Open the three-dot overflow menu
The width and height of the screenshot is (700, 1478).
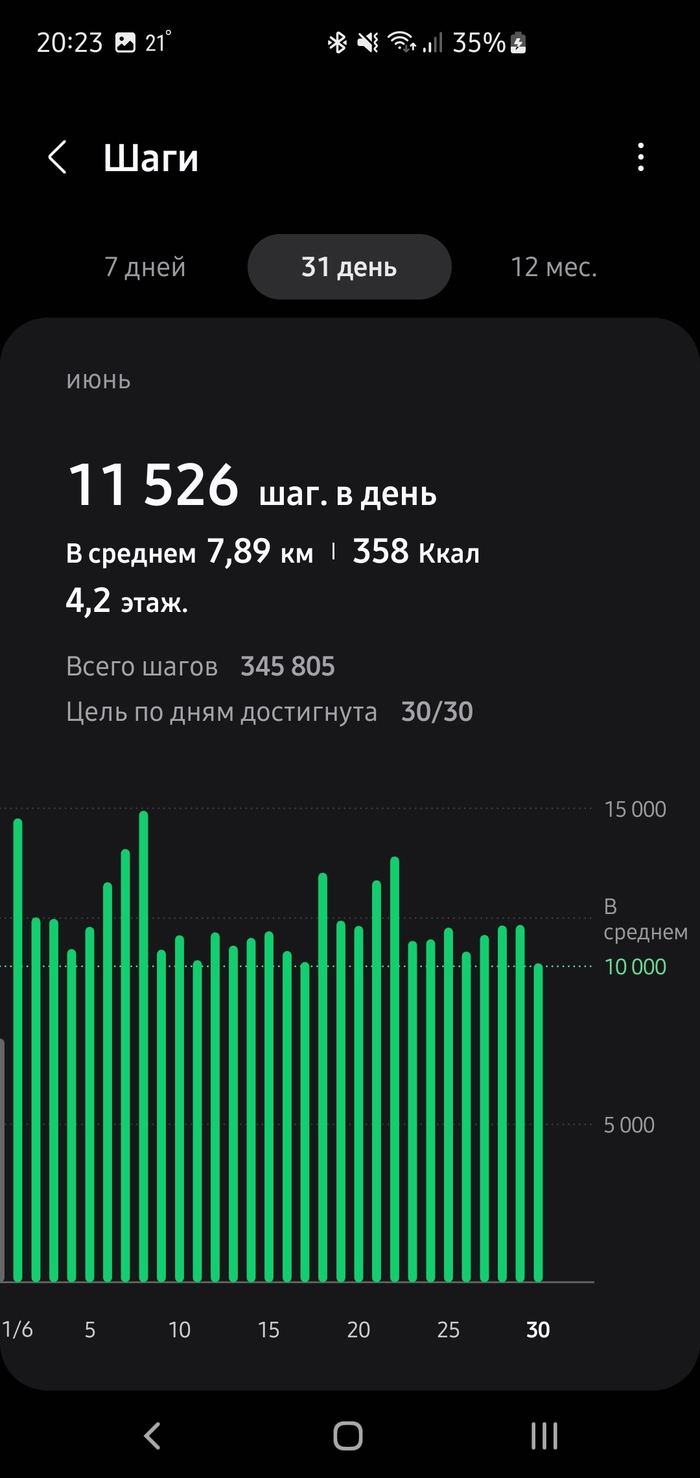pyautogui.click(x=641, y=158)
